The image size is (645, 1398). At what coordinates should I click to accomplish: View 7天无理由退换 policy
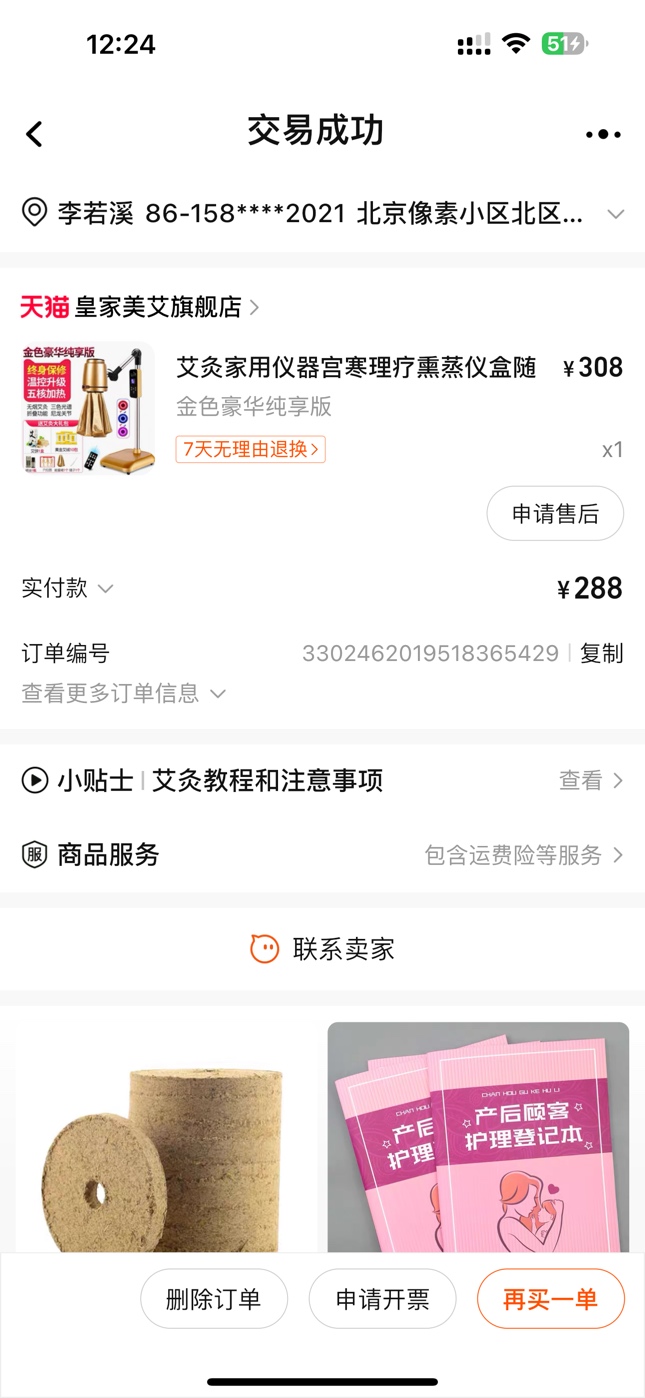(250, 450)
